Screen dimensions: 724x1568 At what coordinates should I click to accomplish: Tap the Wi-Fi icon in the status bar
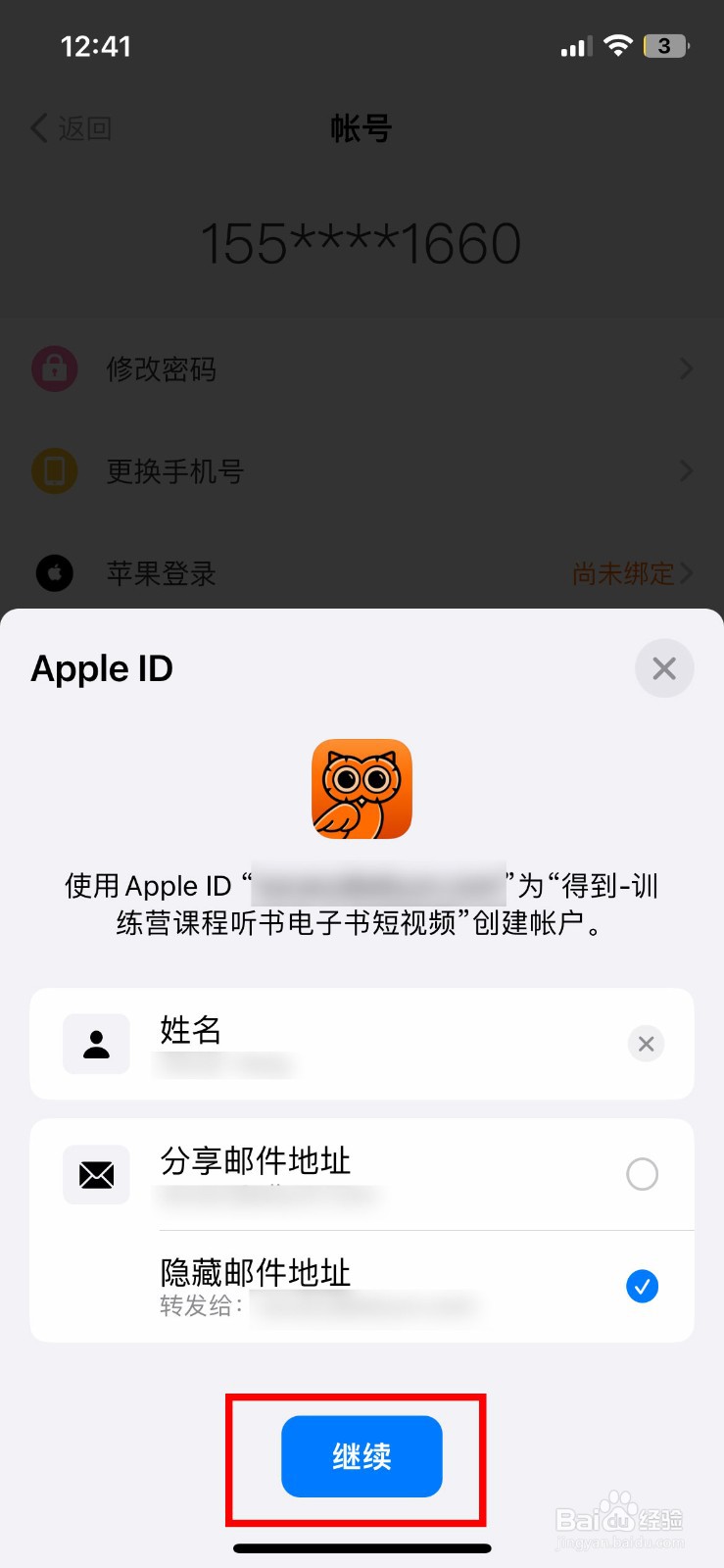coord(617,45)
